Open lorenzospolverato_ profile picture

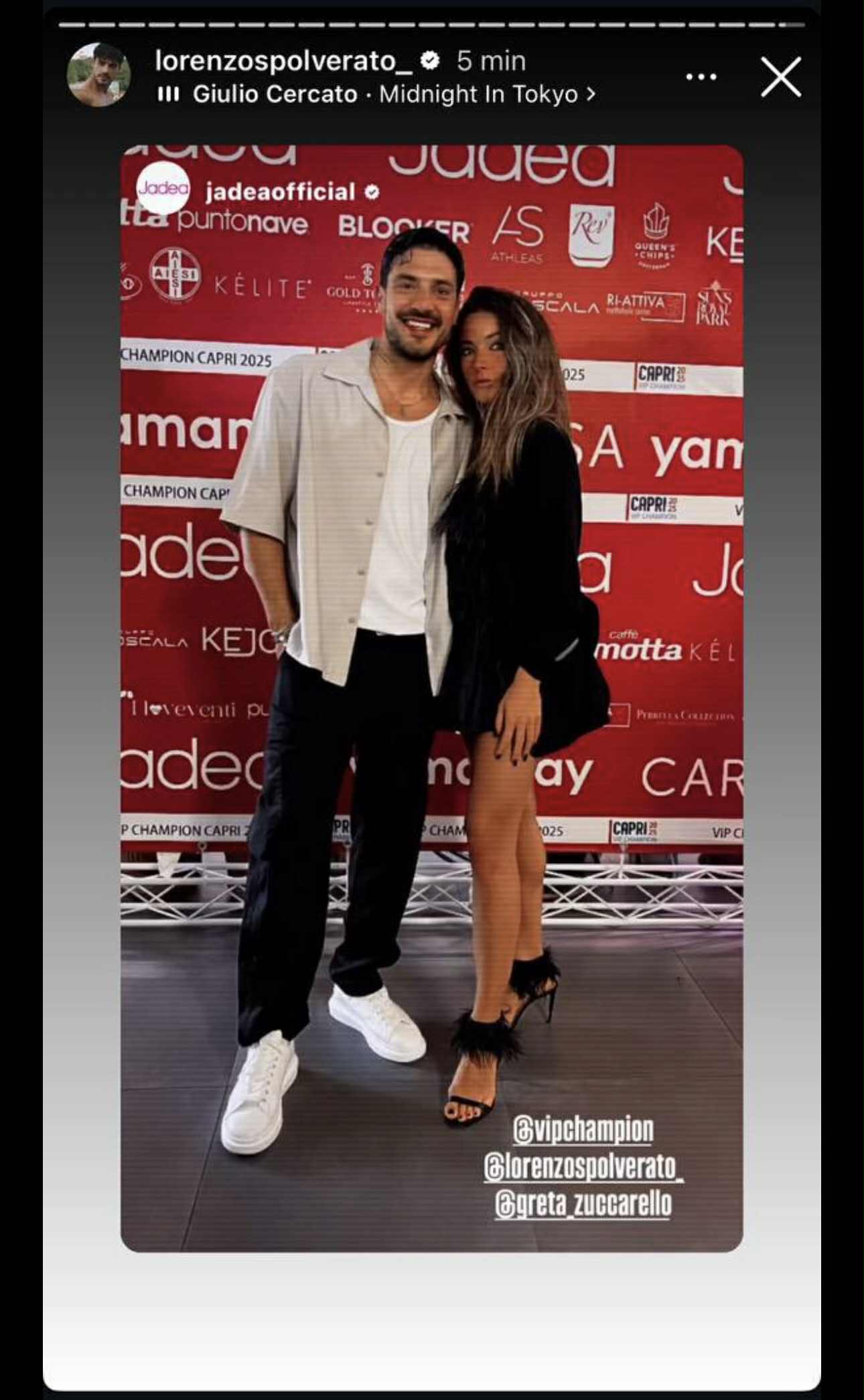tap(98, 75)
